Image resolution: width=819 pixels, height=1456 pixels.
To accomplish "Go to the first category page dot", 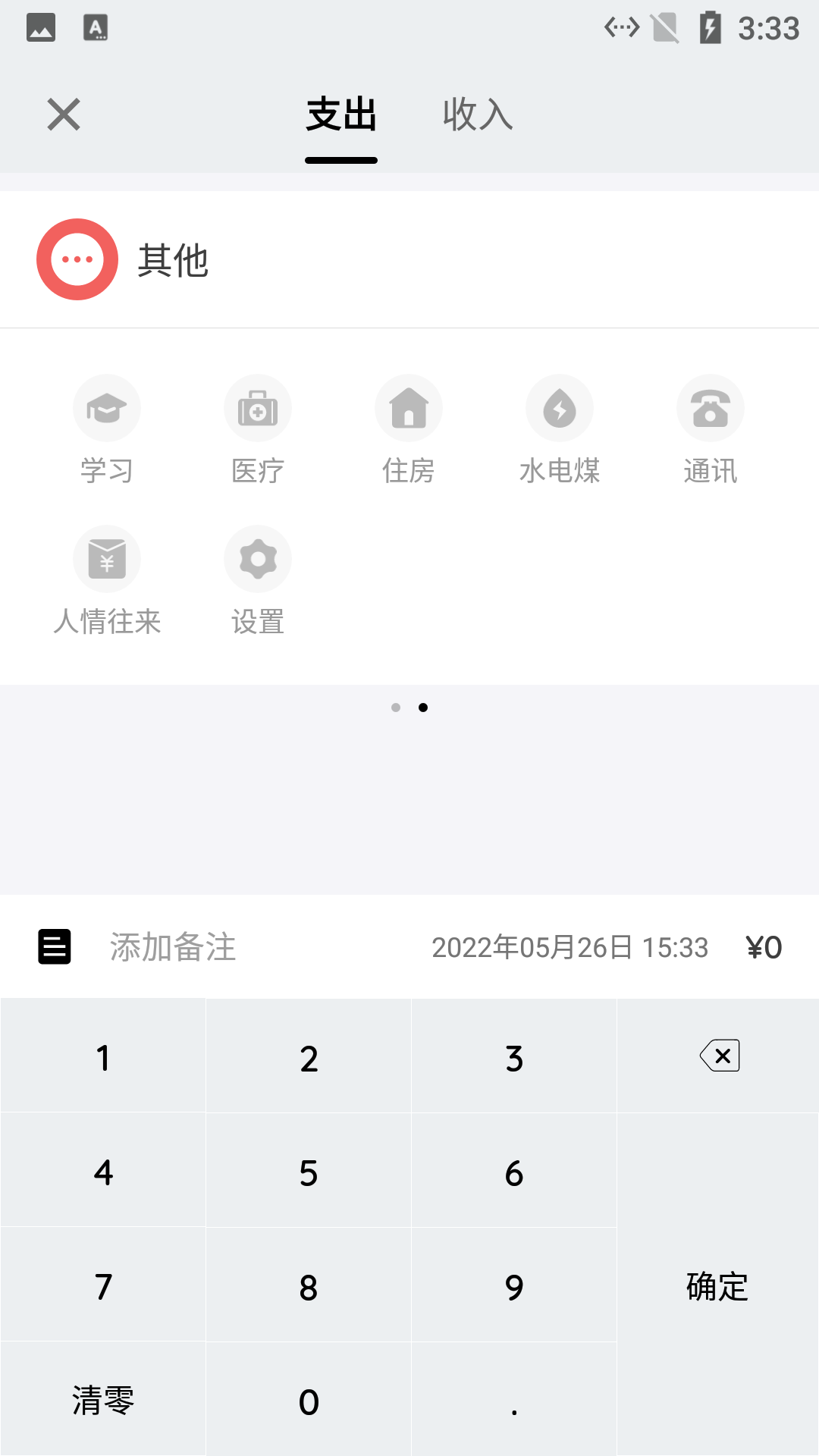I will pyautogui.click(x=396, y=708).
